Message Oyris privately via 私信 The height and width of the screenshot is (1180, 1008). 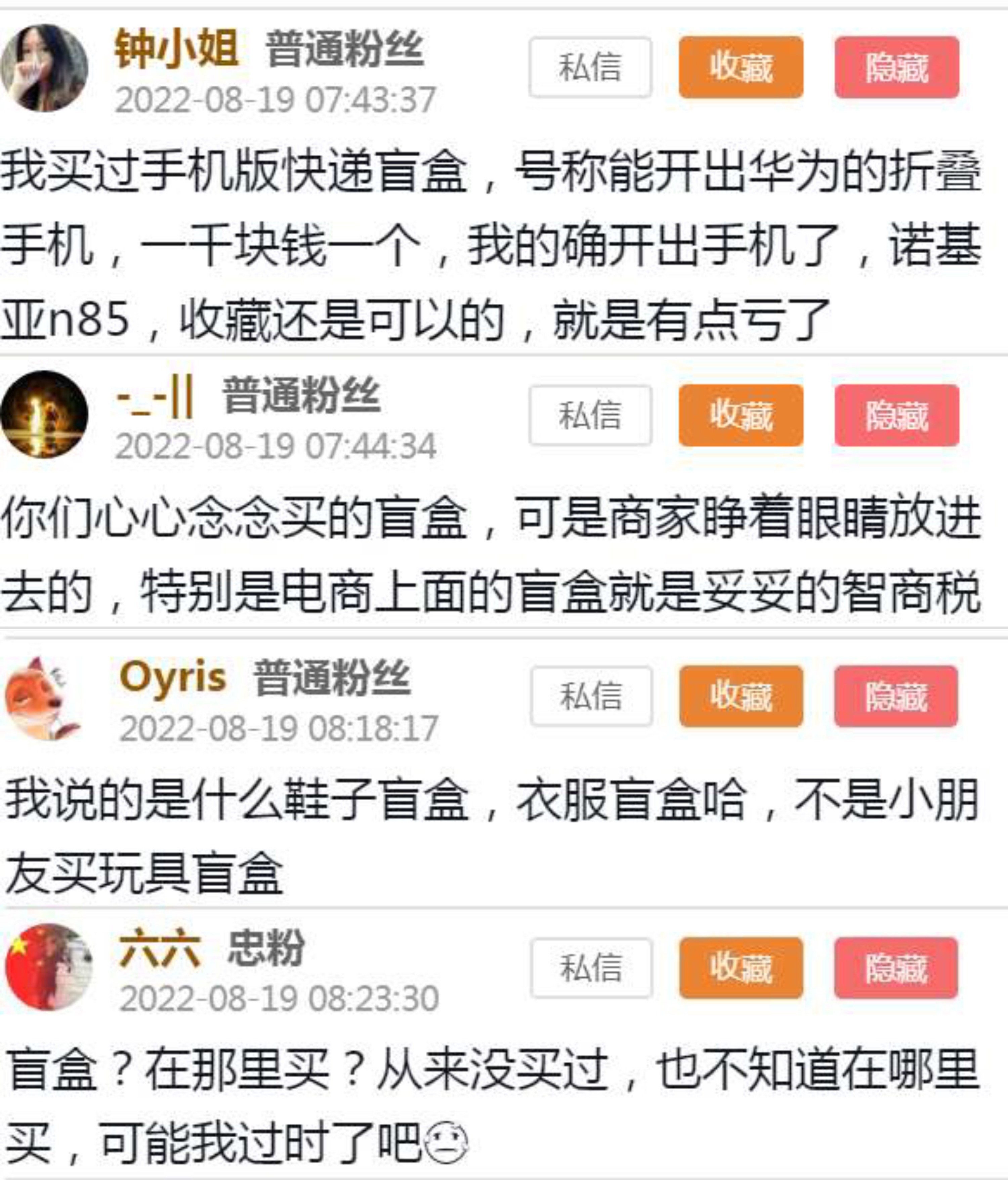click(x=591, y=696)
